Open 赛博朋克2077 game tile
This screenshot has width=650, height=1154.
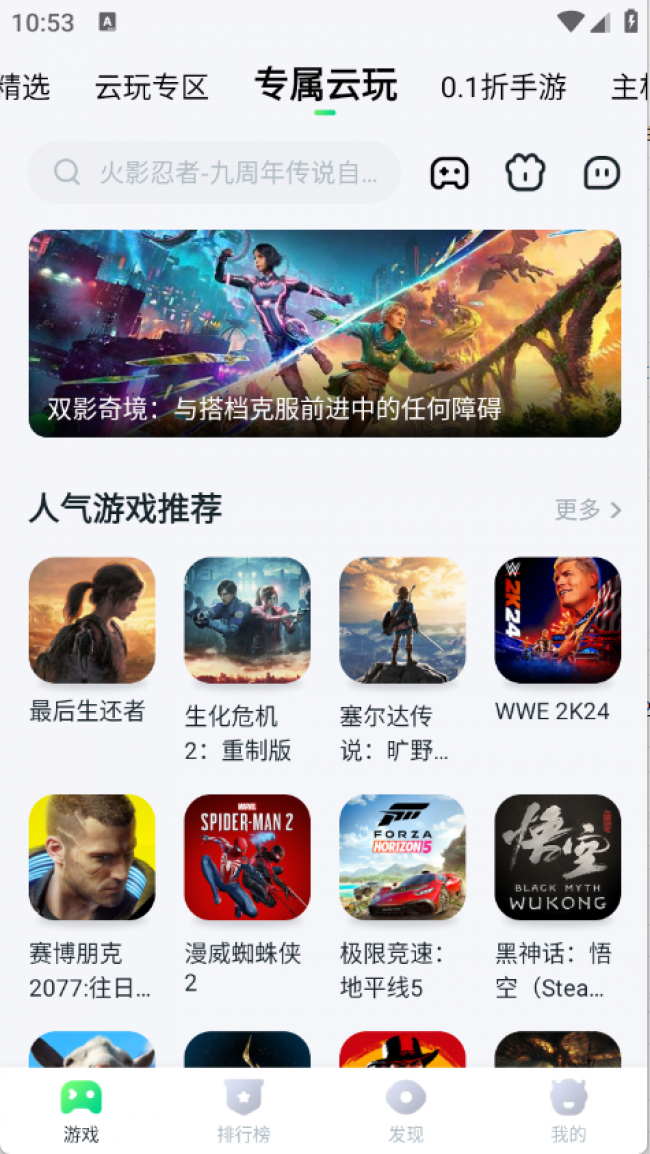[92, 857]
